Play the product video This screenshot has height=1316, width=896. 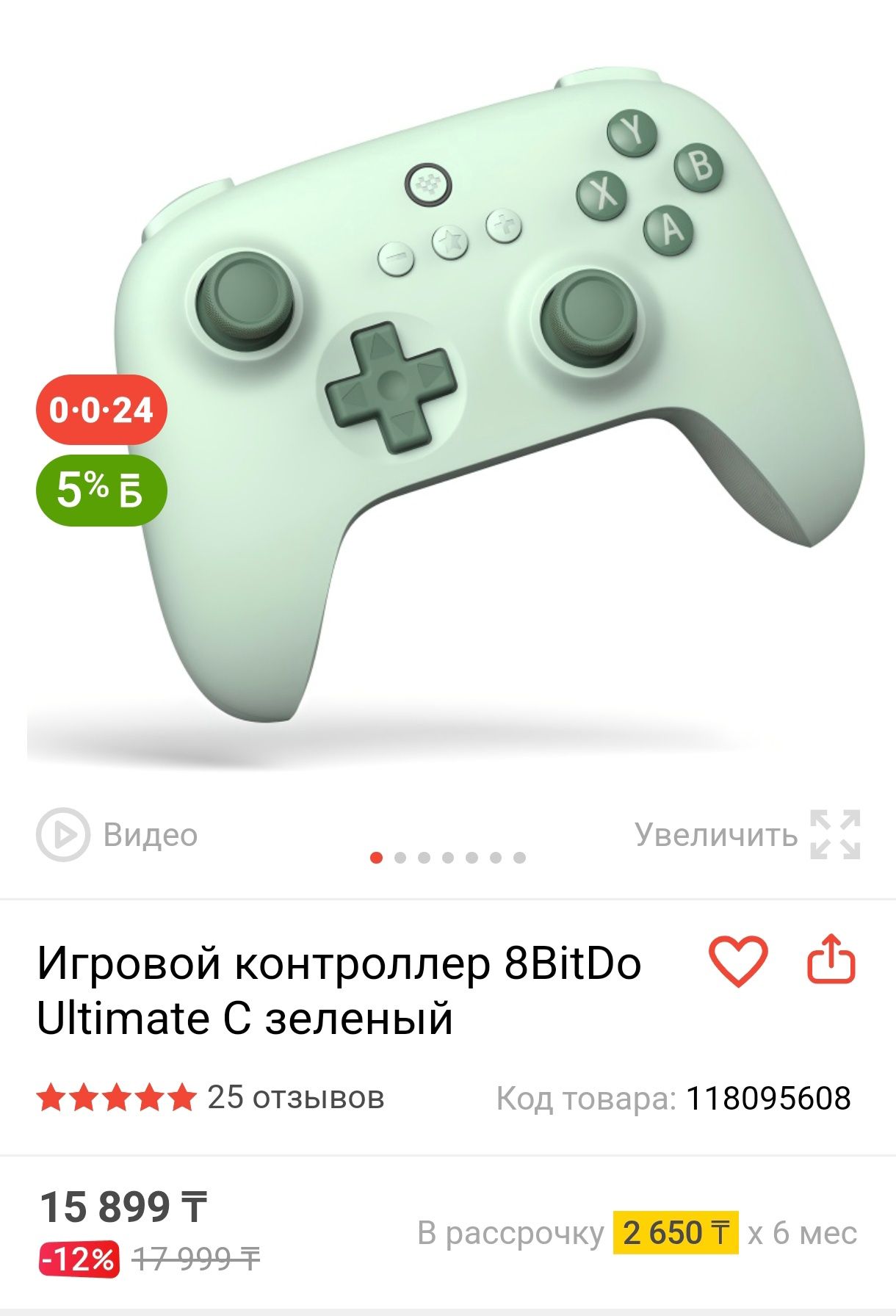coord(118,834)
